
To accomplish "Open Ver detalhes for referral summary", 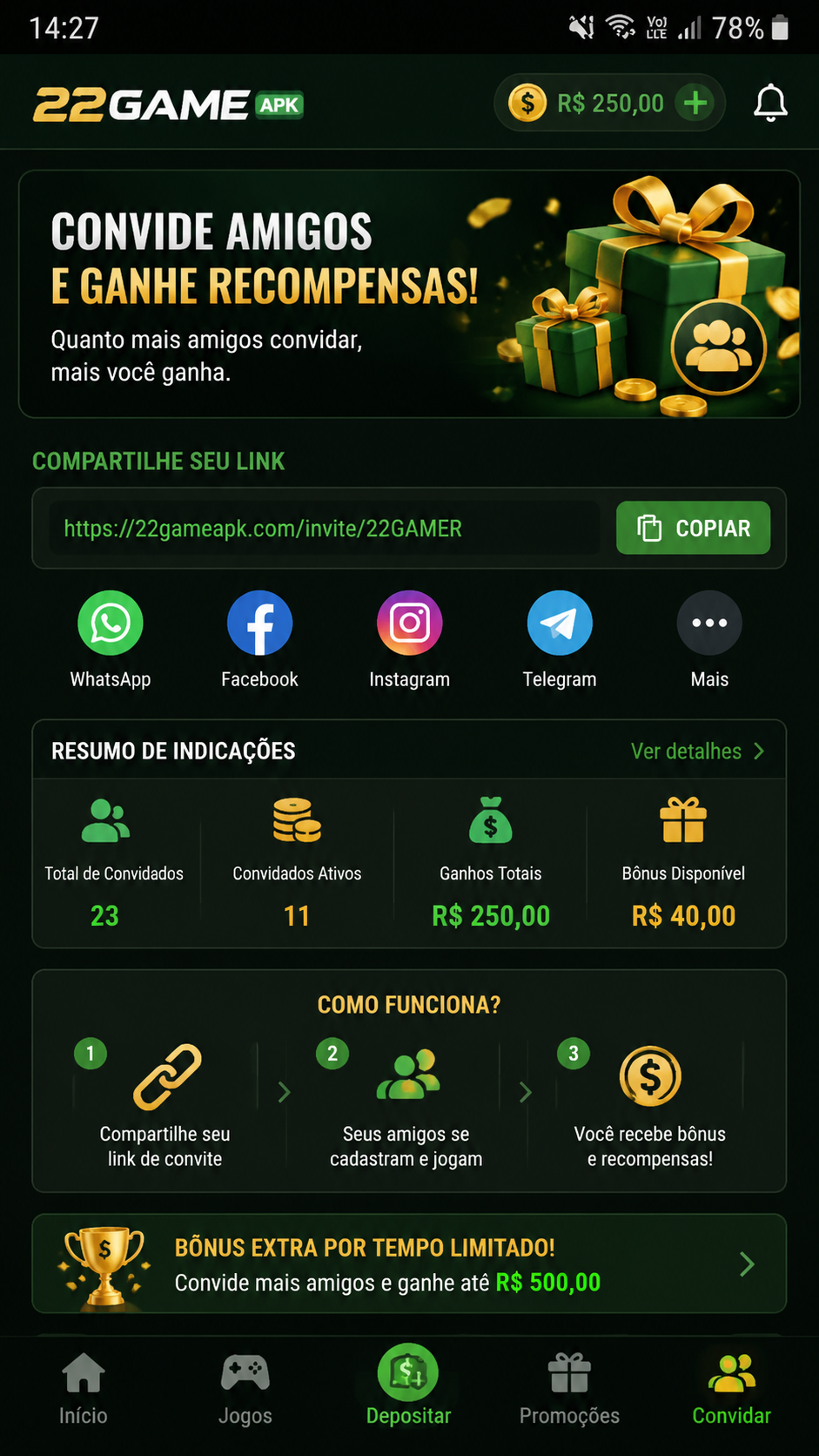I will coord(698,751).
